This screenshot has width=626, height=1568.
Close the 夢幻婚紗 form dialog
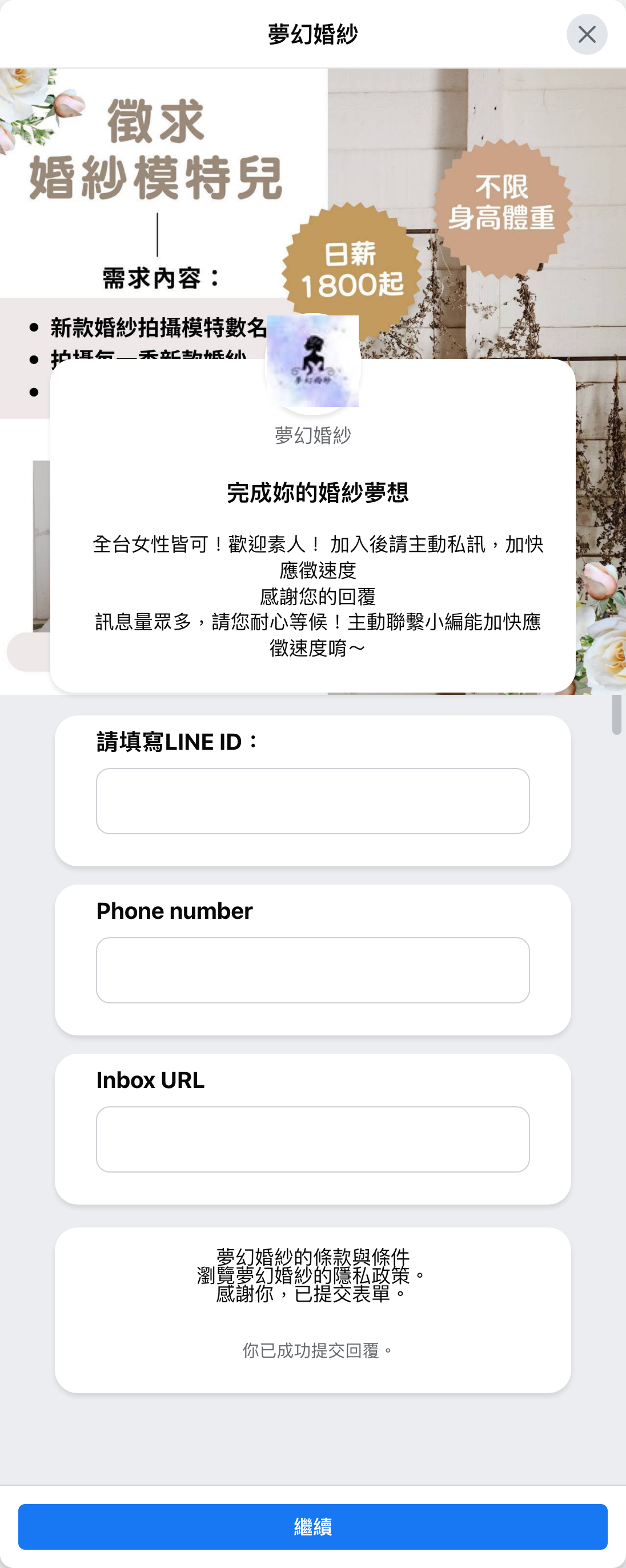[587, 34]
